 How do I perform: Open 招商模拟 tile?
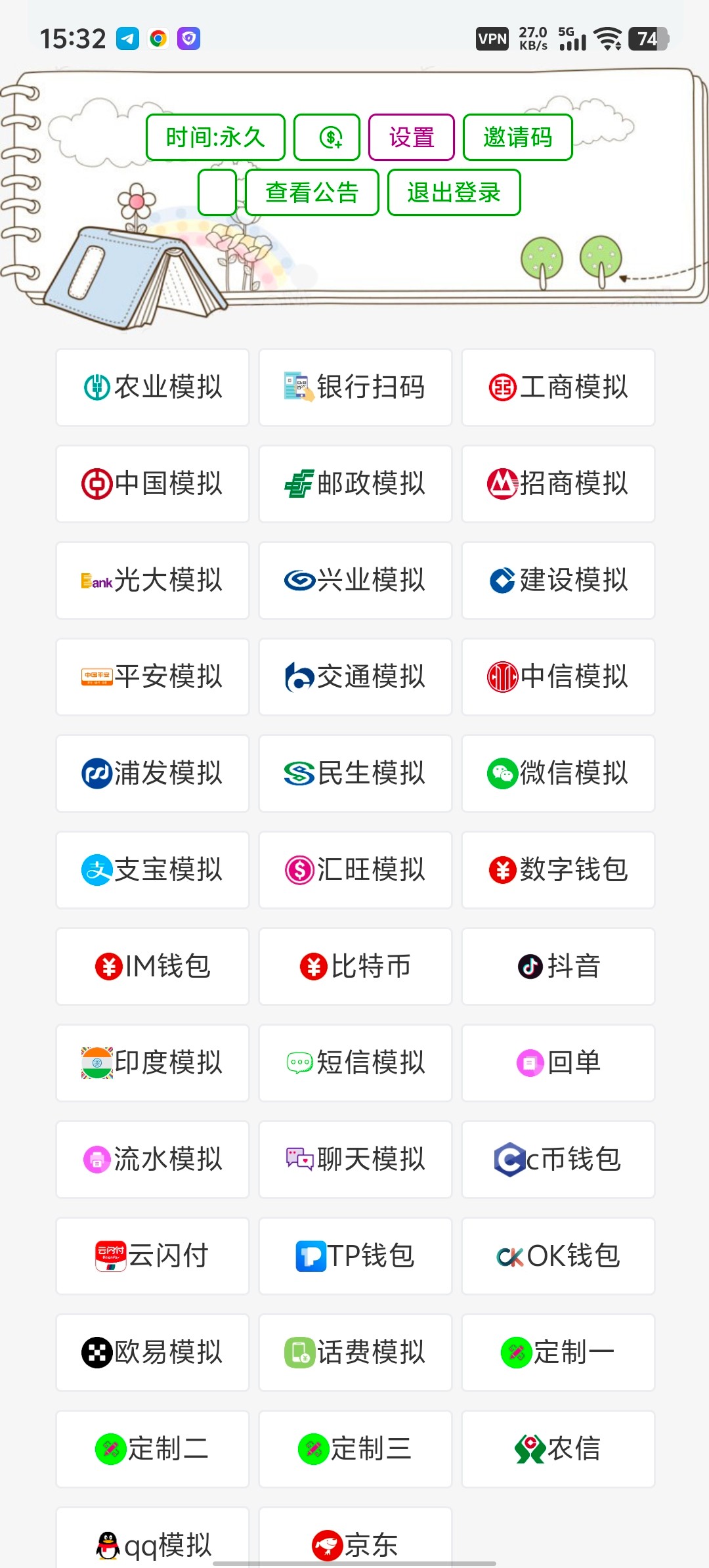pos(558,484)
